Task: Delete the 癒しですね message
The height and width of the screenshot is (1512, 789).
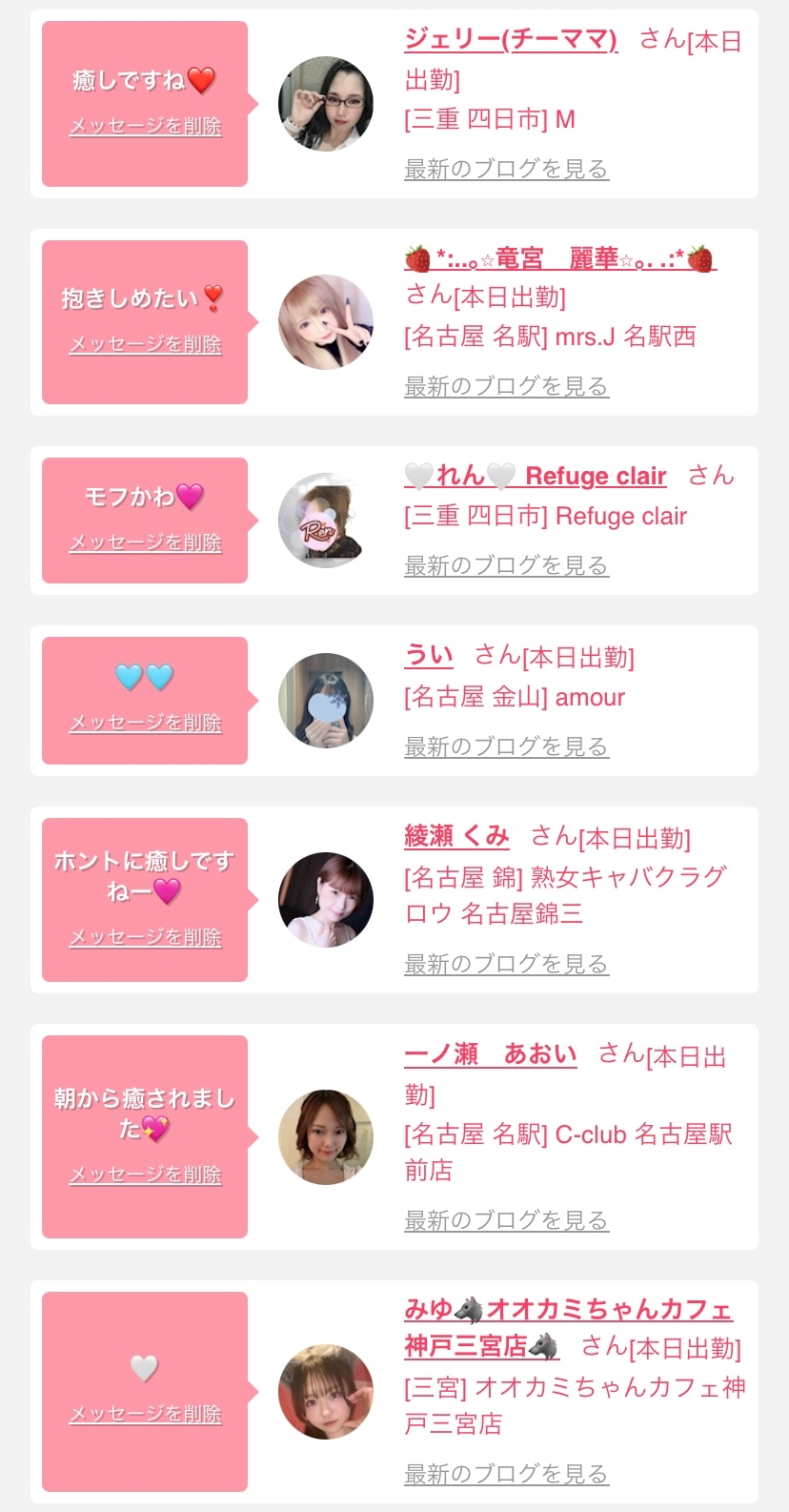Action: [x=145, y=127]
